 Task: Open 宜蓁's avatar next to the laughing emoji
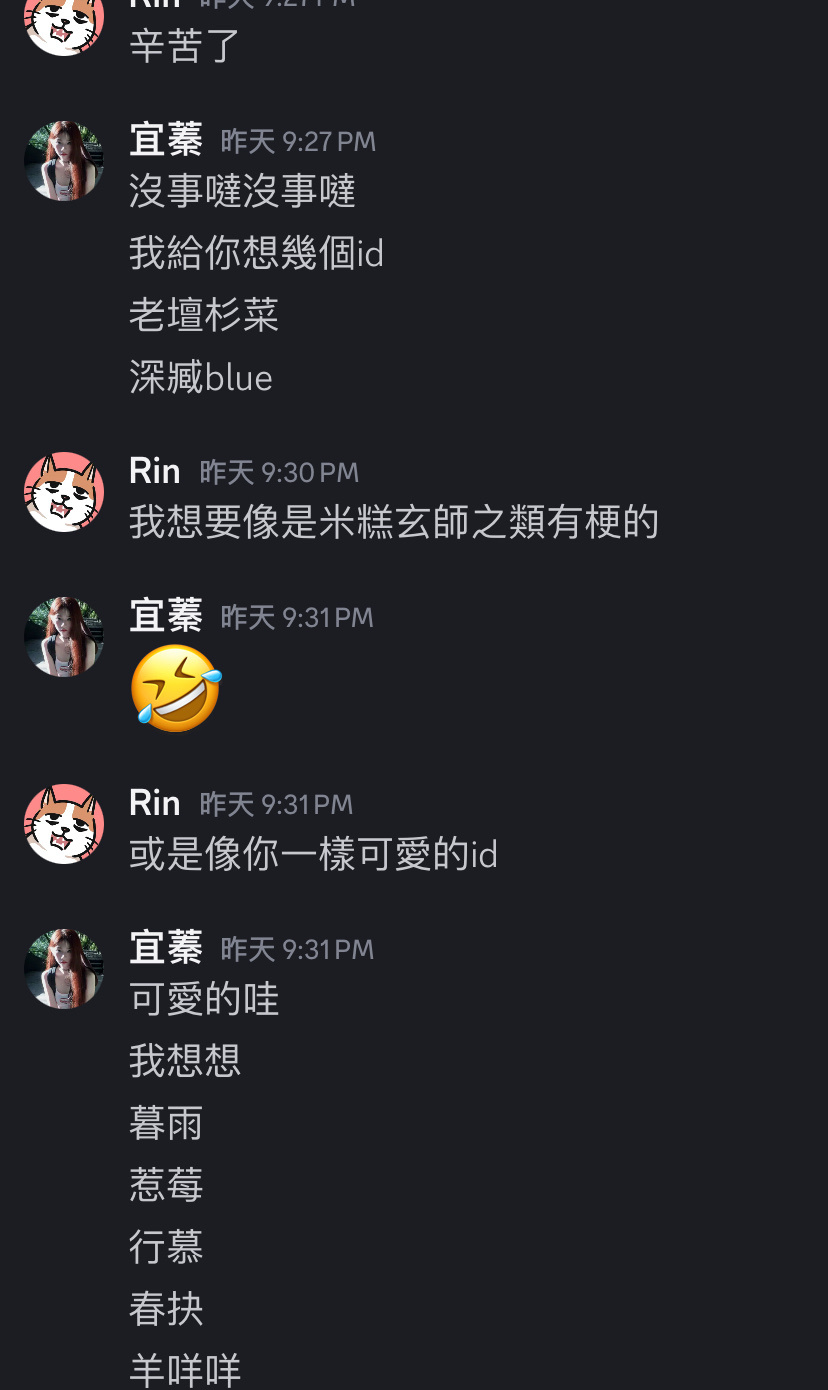64,637
